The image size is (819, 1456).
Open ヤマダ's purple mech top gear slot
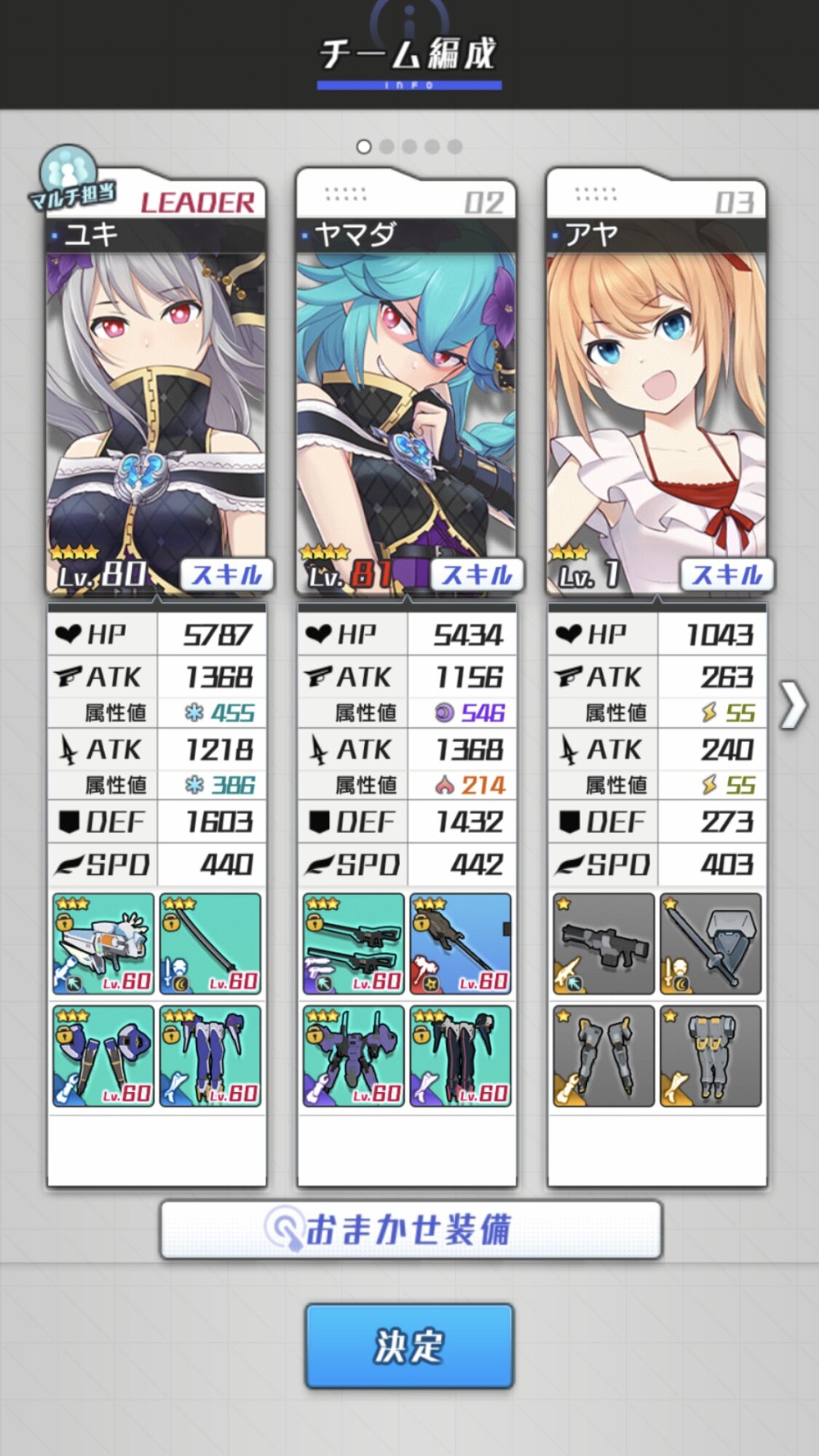coord(353,1056)
